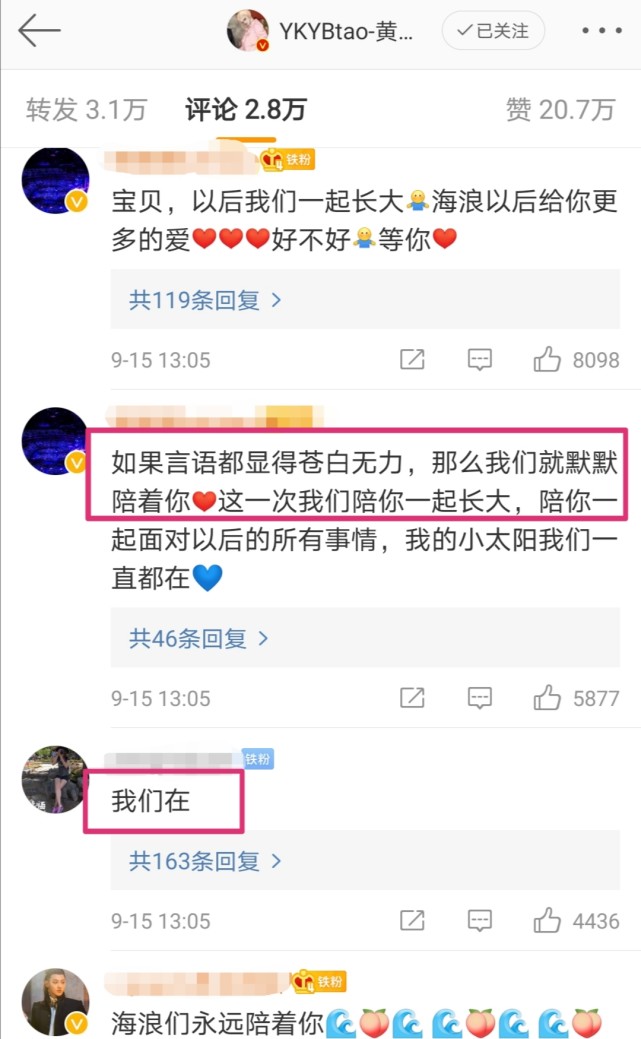Reply to the 我们在 comment
Image resolution: width=641 pixels, height=1039 pixels.
[480, 920]
